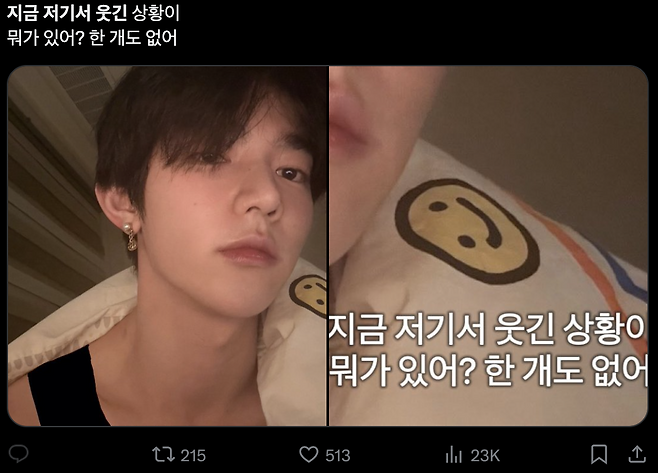Open the right photo with smiley pillow
Viewport: 658px width, 473px height.
tap(488, 245)
